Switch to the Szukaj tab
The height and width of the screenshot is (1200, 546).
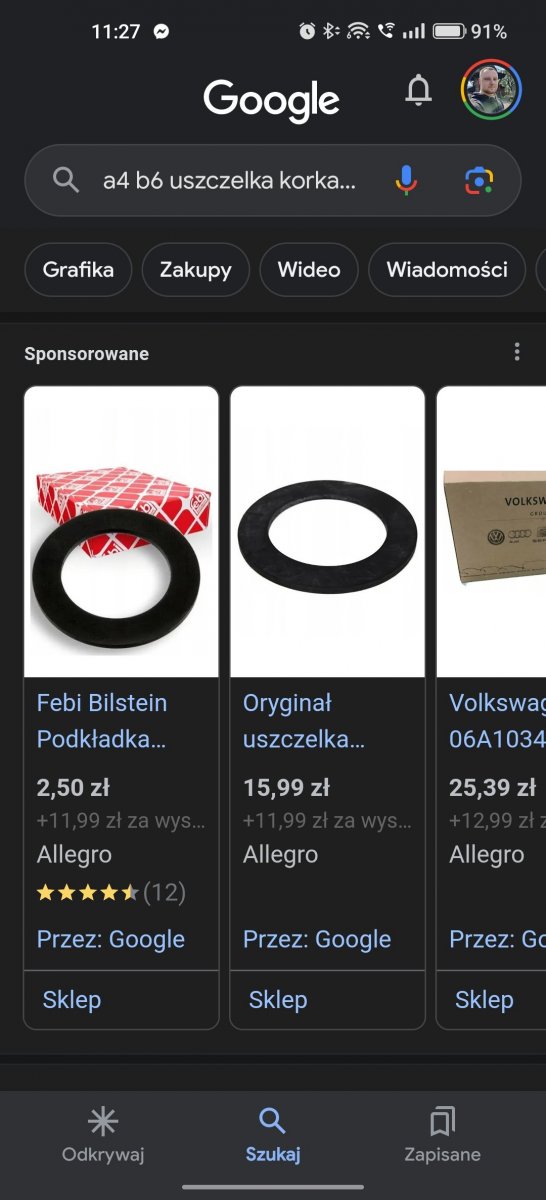coord(272,1136)
